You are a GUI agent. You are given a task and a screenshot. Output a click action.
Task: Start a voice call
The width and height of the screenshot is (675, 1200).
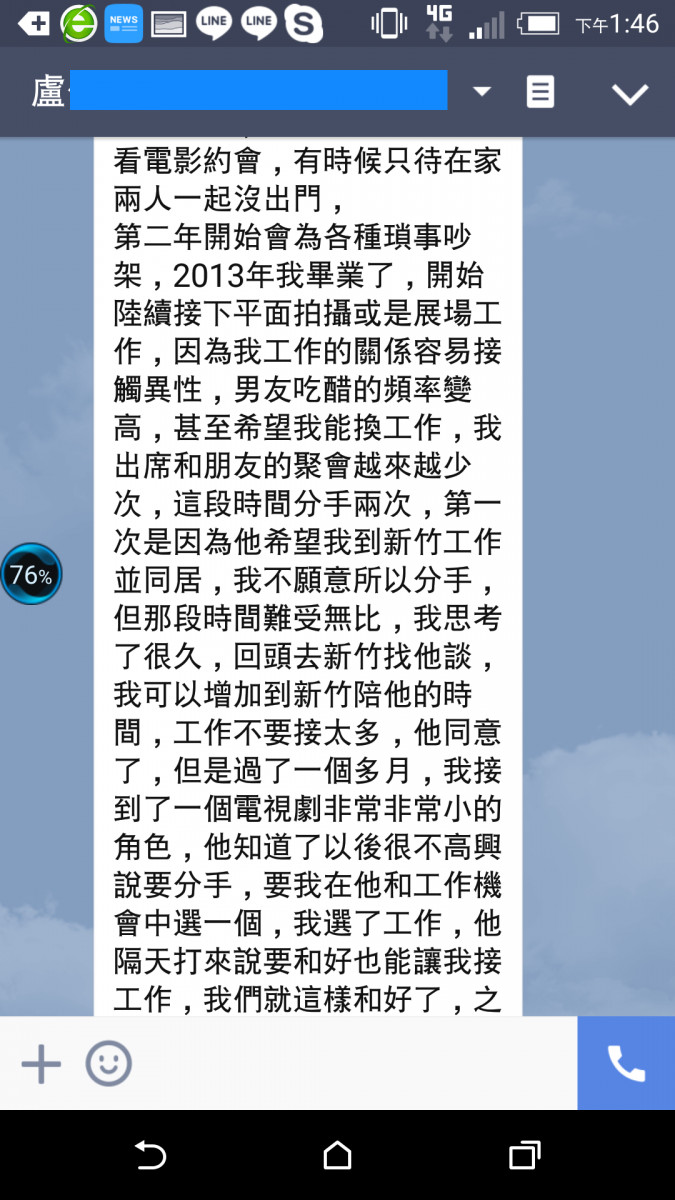[626, 1063]
